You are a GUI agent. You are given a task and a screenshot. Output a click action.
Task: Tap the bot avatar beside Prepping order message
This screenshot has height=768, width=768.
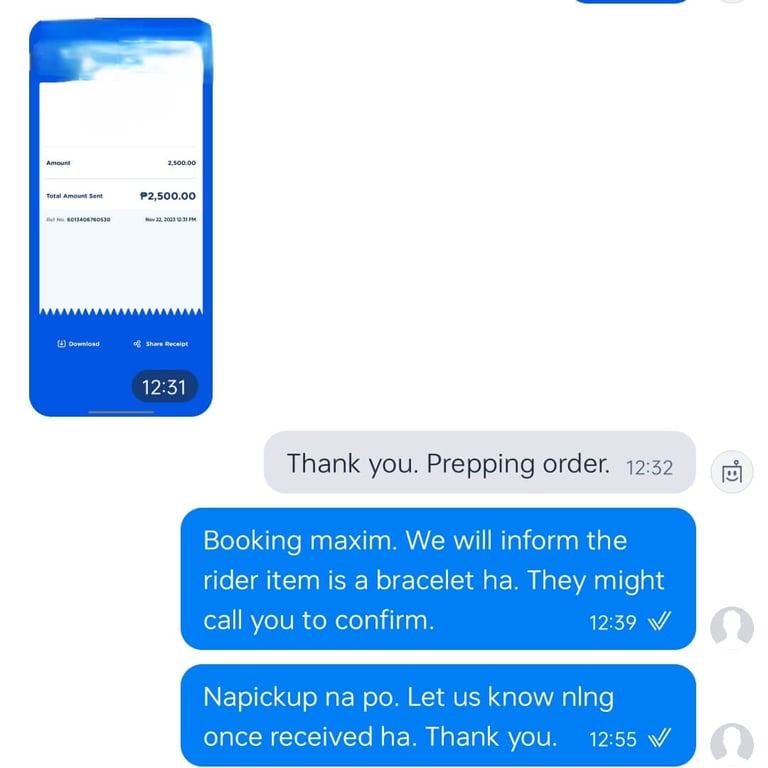(732, 472)
